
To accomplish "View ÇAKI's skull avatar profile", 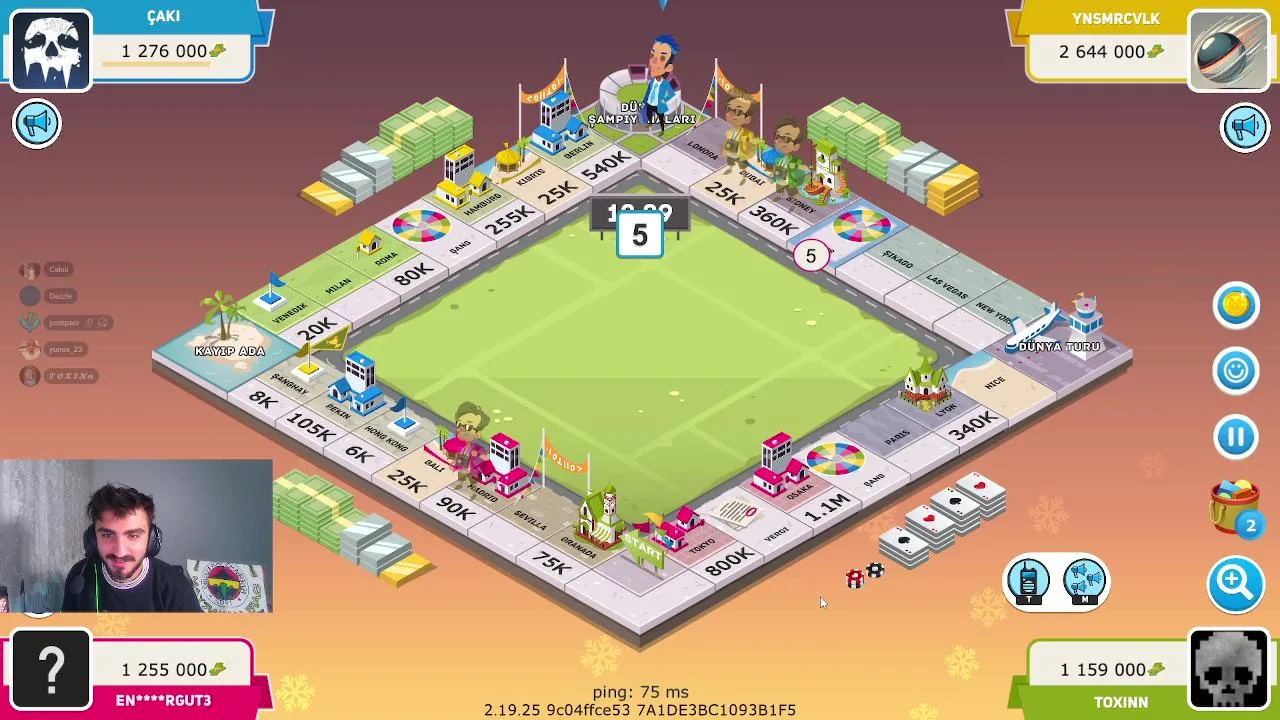I will tap(51, 51).
